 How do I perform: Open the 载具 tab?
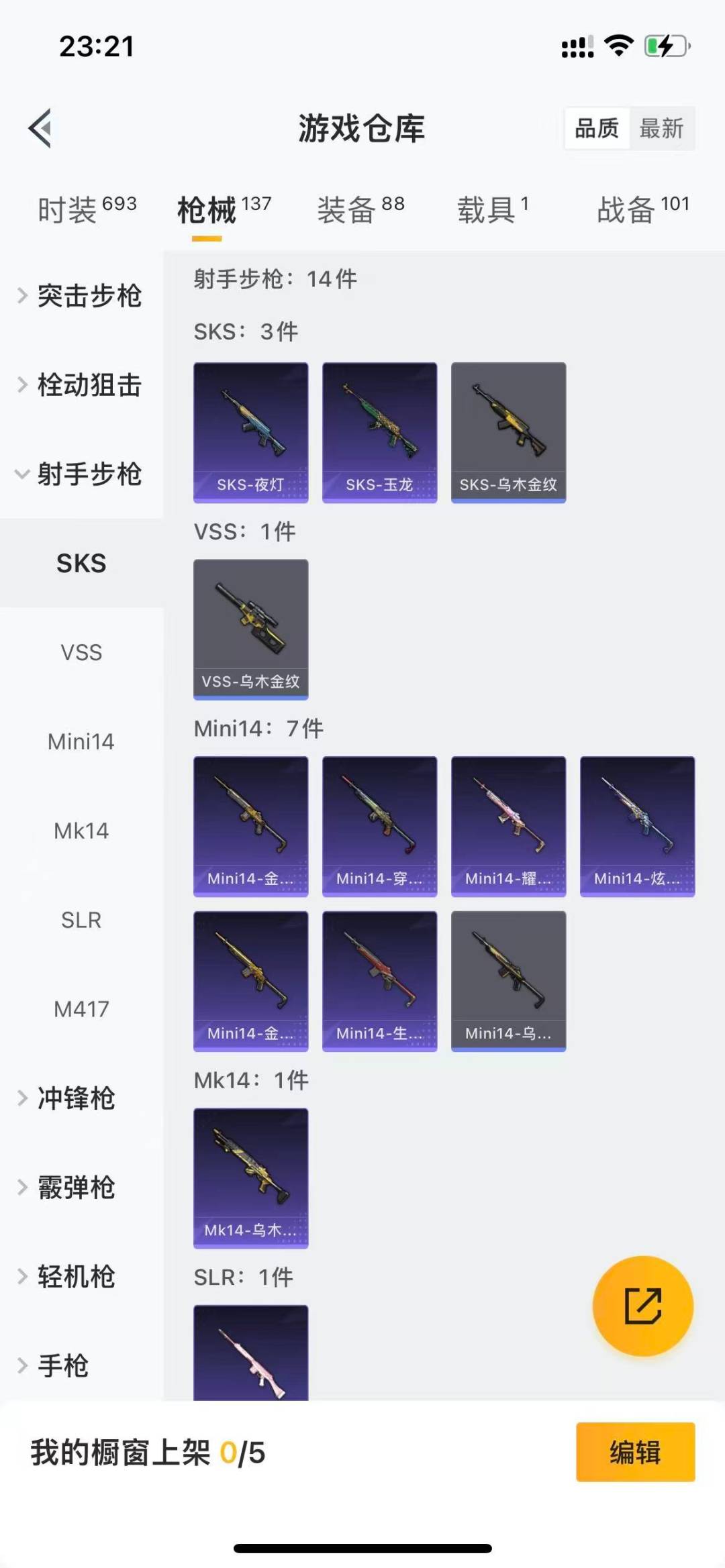pyautogui.click(x=493, y=210)
